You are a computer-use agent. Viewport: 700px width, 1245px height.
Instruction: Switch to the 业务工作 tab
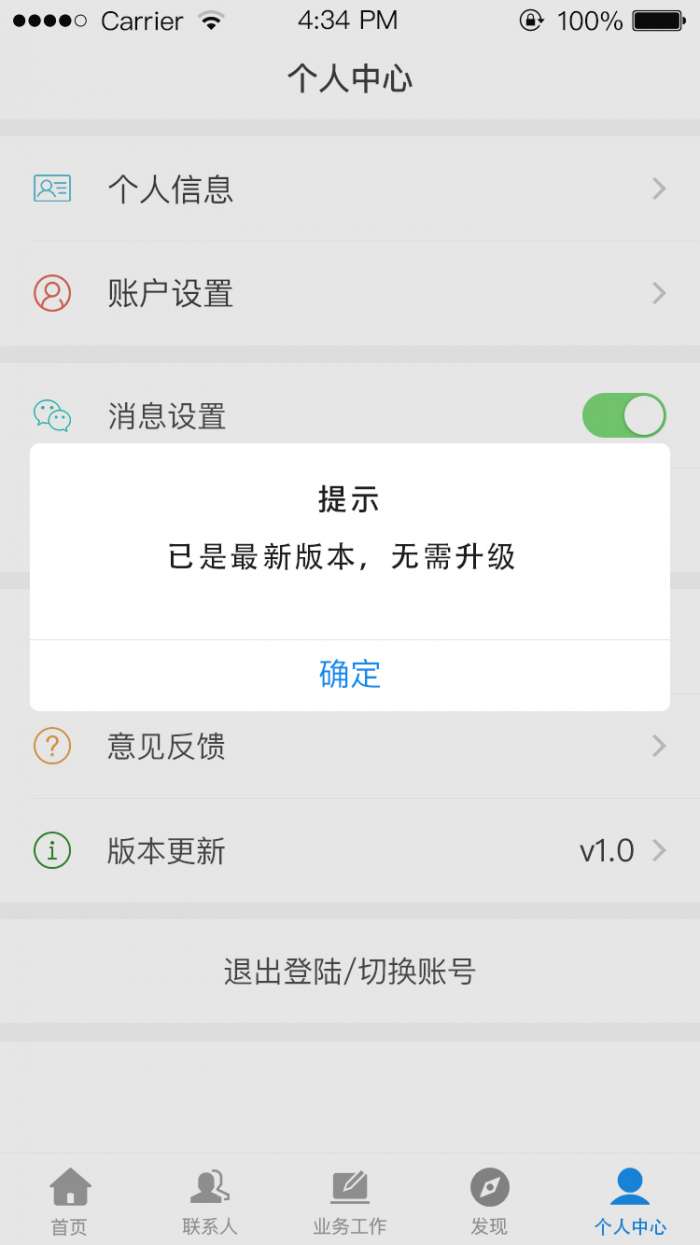point(350,1200)
